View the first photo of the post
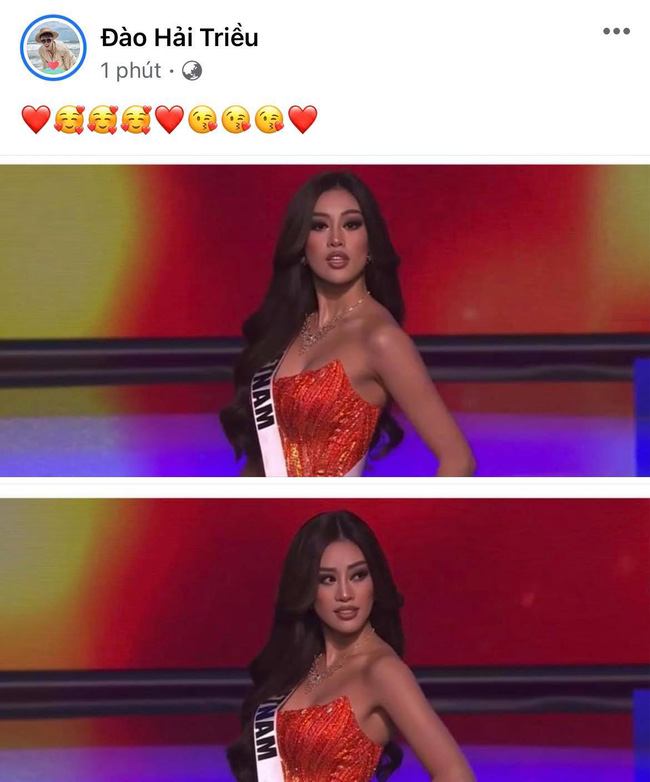The width and height of the screenshot is (650, 782). 325,320
